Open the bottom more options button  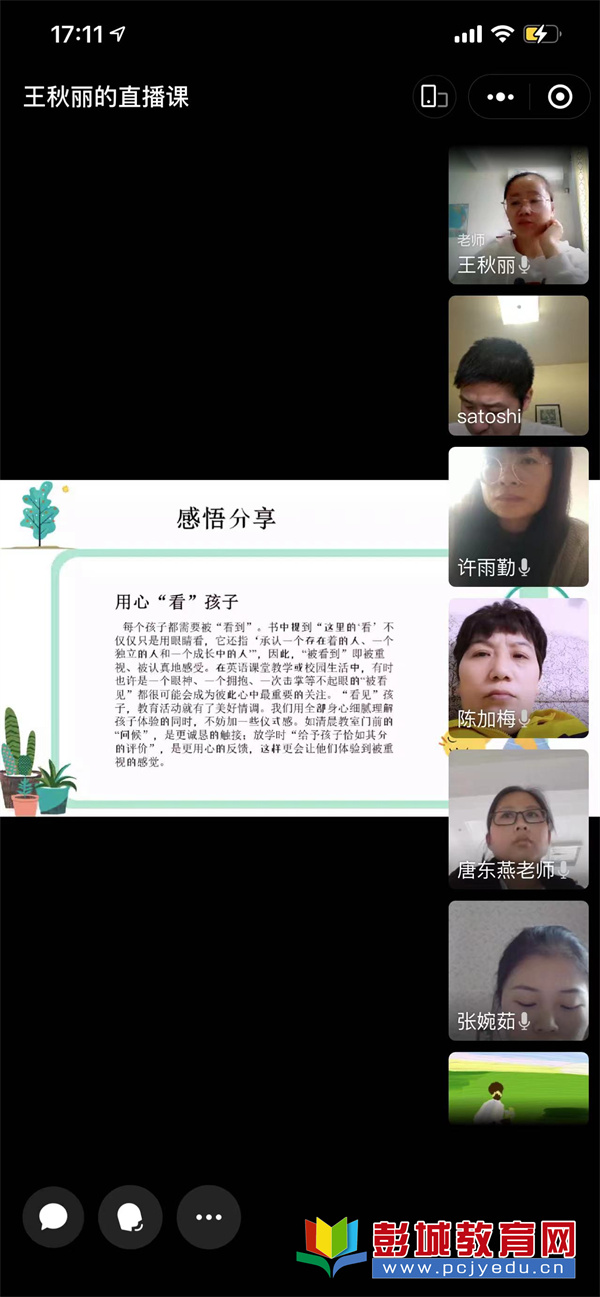point(208,1217)
